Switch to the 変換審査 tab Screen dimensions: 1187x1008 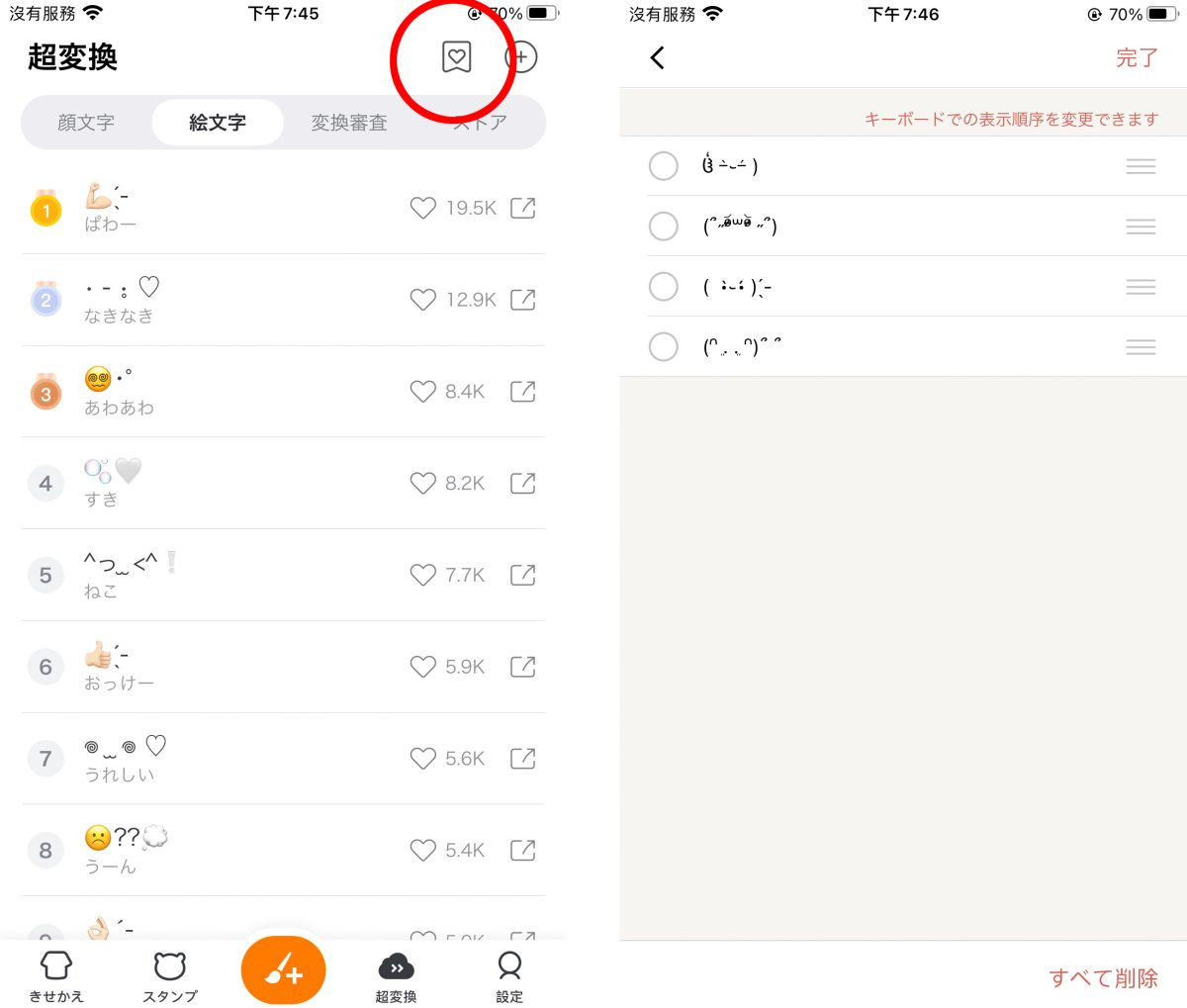[x=349, y=123]
